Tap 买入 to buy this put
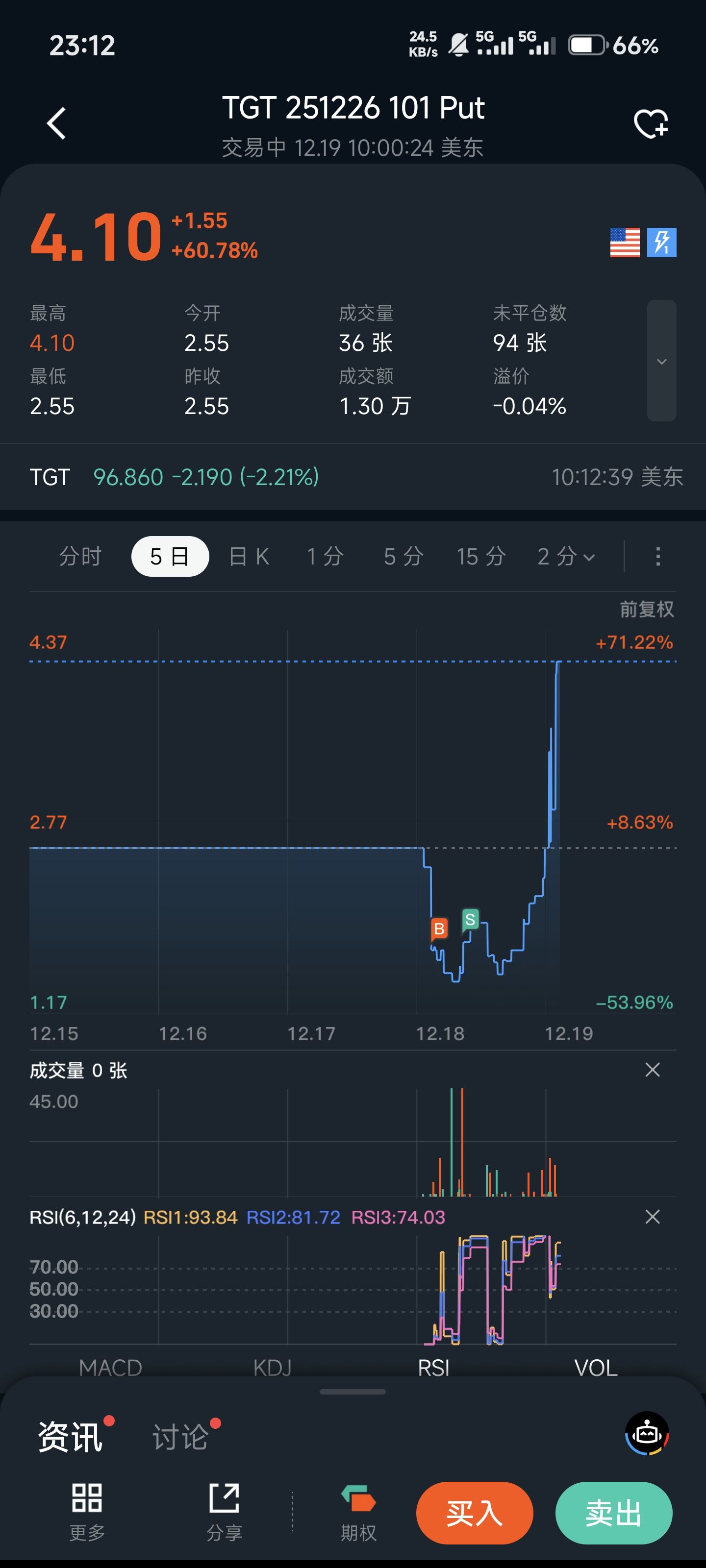706x1568 pixels. (475, 1513)
